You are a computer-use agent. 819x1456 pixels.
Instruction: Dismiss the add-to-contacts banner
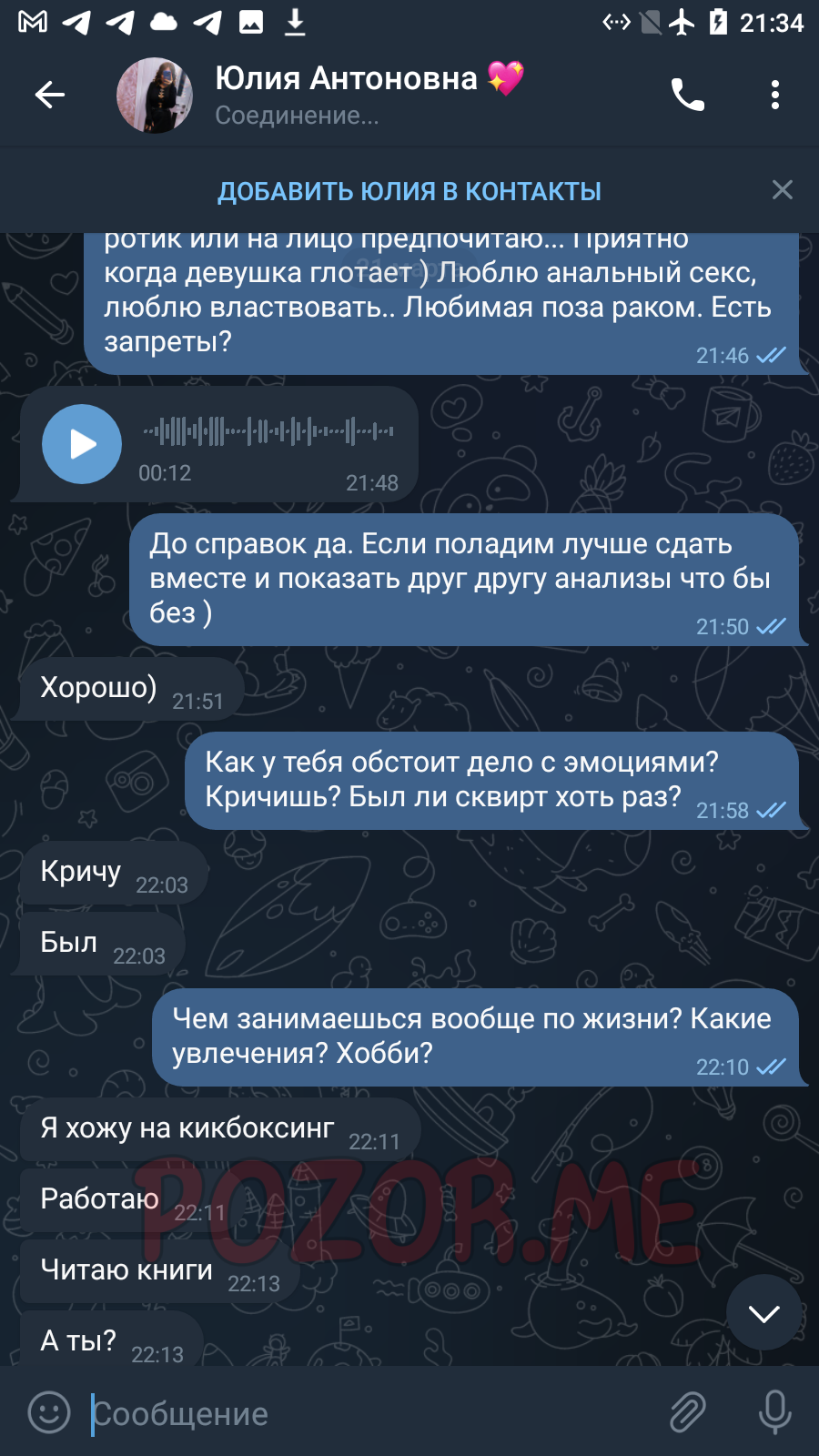click(783, 190)
